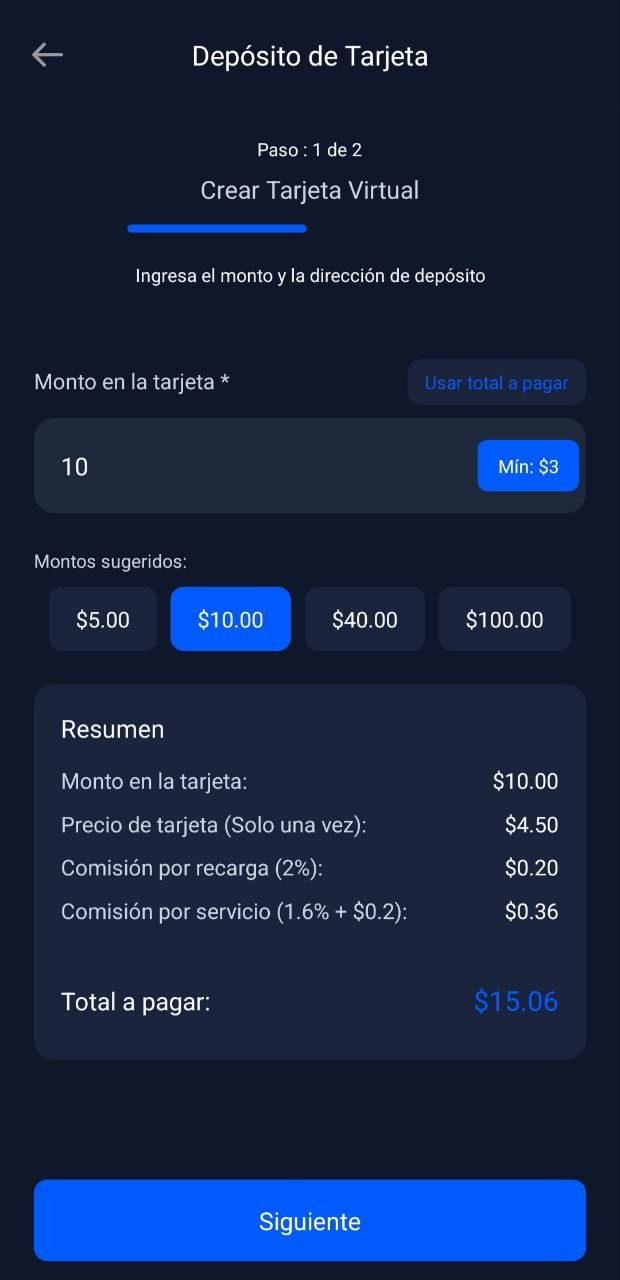This screenshot has width=620, height=1280.
Task: Tap 'Usar total a pagar' button
Action: pos(496,382)
